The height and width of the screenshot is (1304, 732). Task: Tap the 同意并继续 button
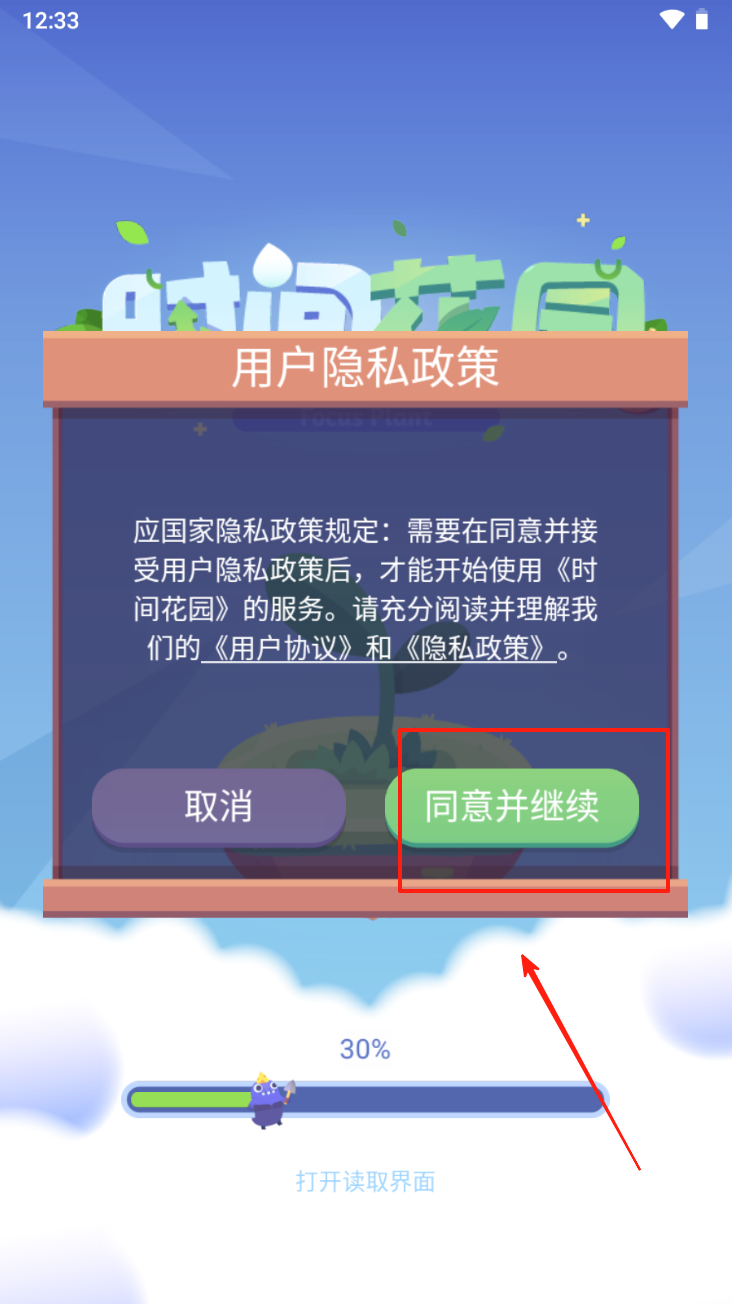(511, 808)
